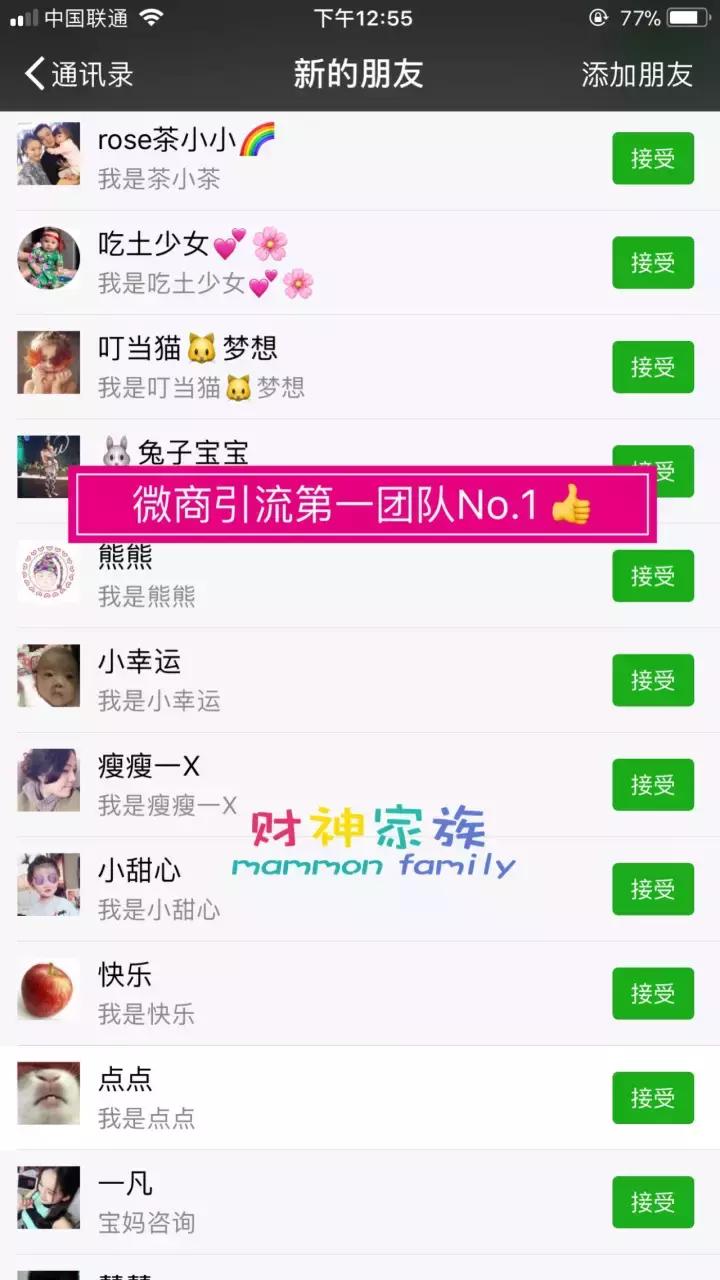The height and width of the screenshot is (1280, 720).
Task: Accept friend request from rose茶小小
Action: tap(652, 158)
